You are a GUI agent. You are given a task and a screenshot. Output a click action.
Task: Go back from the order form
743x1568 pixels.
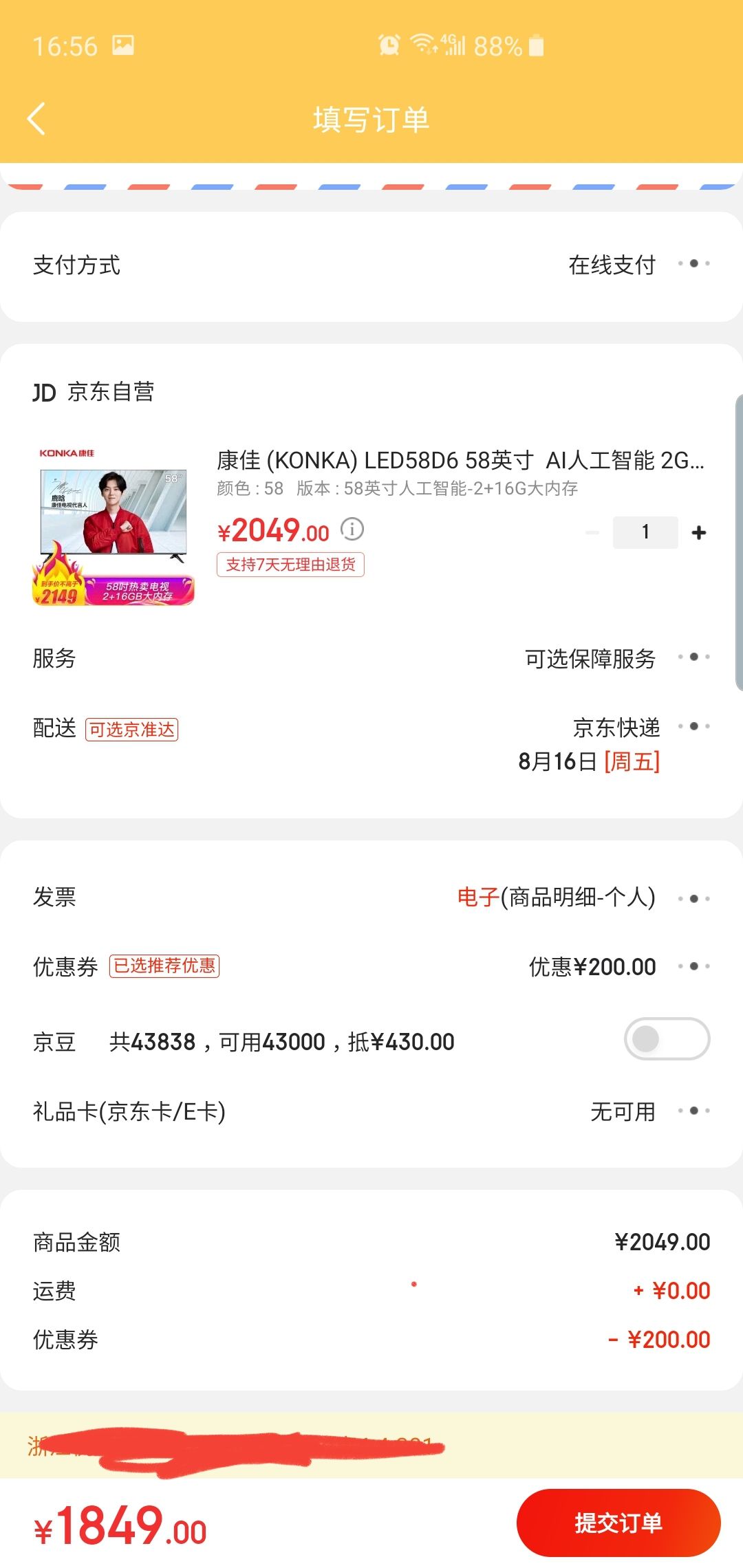click(37, 119)
